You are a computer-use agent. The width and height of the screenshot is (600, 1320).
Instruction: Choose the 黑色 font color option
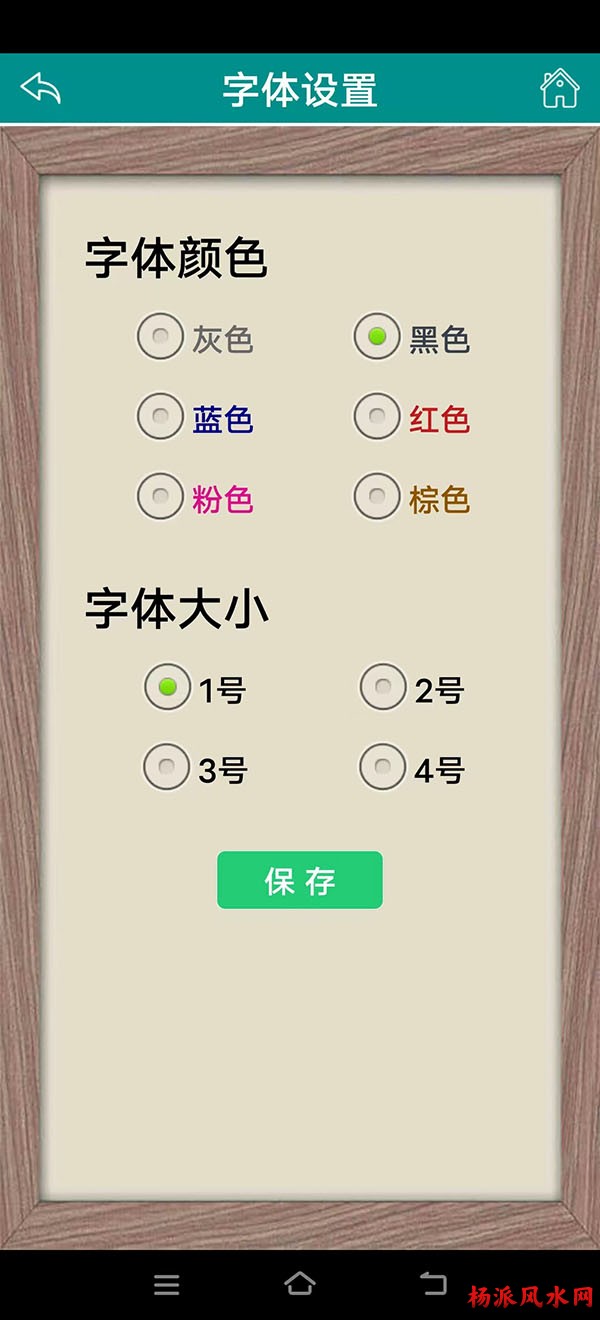[377, 337]
